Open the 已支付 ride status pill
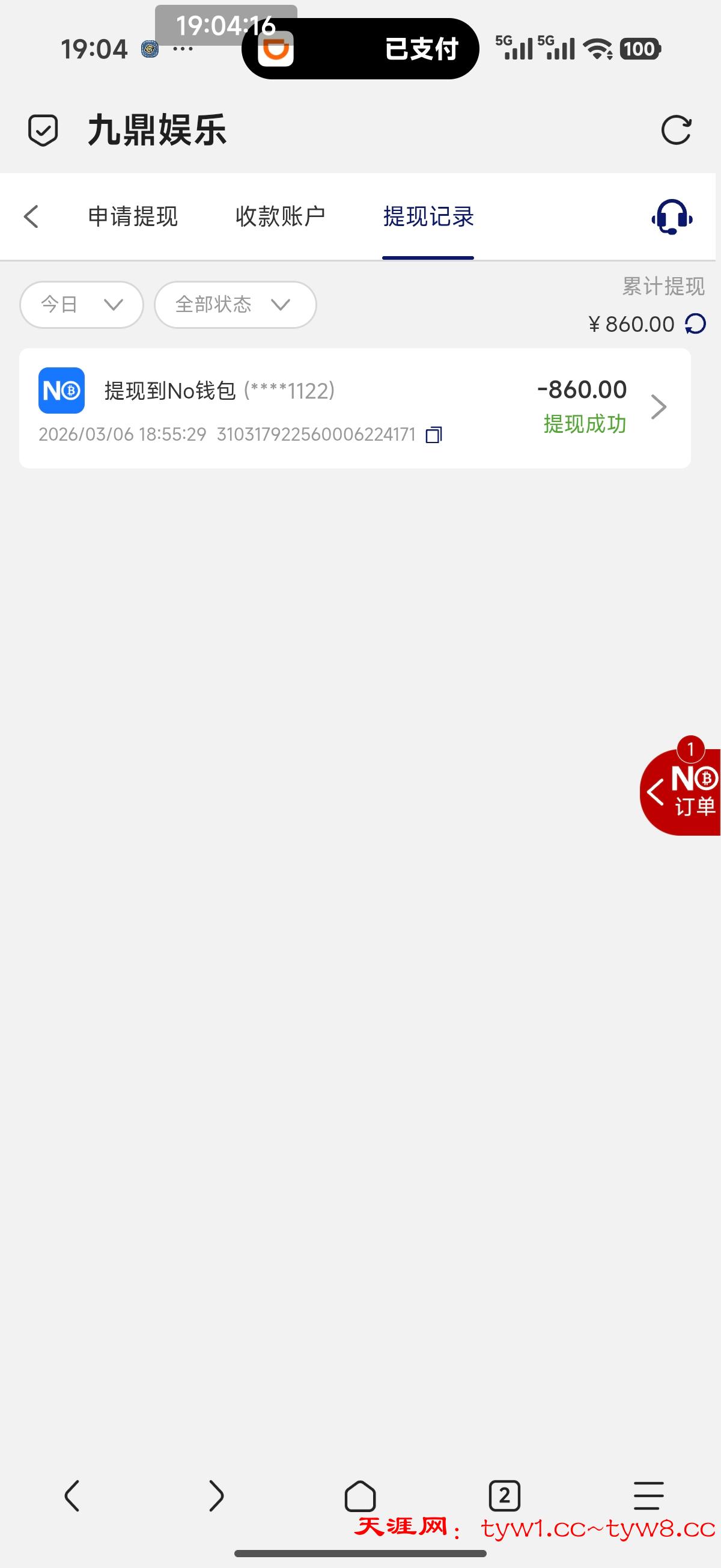 point(360,49)
